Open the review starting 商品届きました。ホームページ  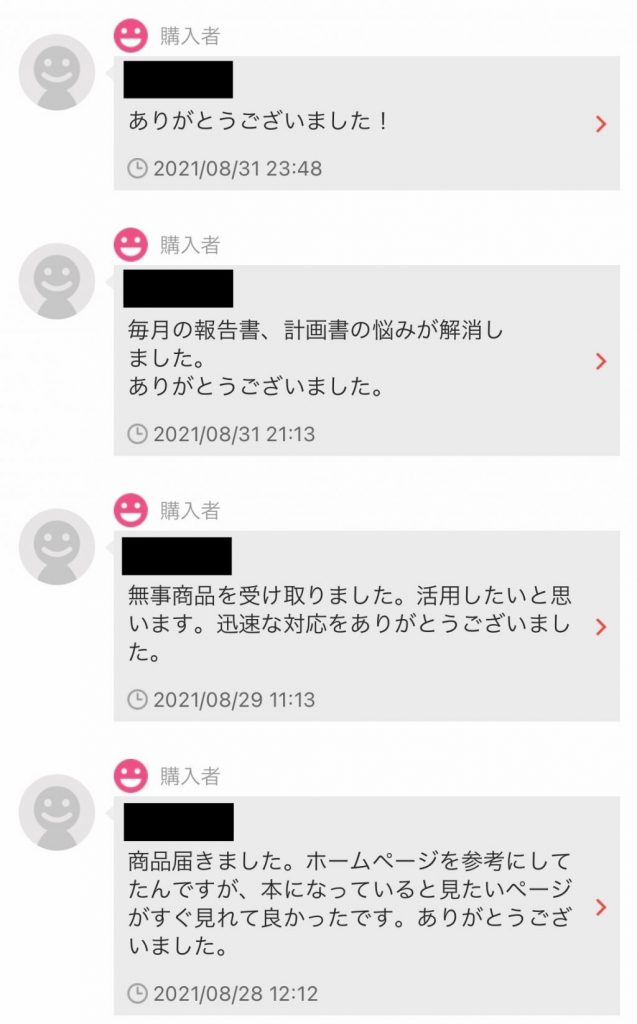(600, 907)
